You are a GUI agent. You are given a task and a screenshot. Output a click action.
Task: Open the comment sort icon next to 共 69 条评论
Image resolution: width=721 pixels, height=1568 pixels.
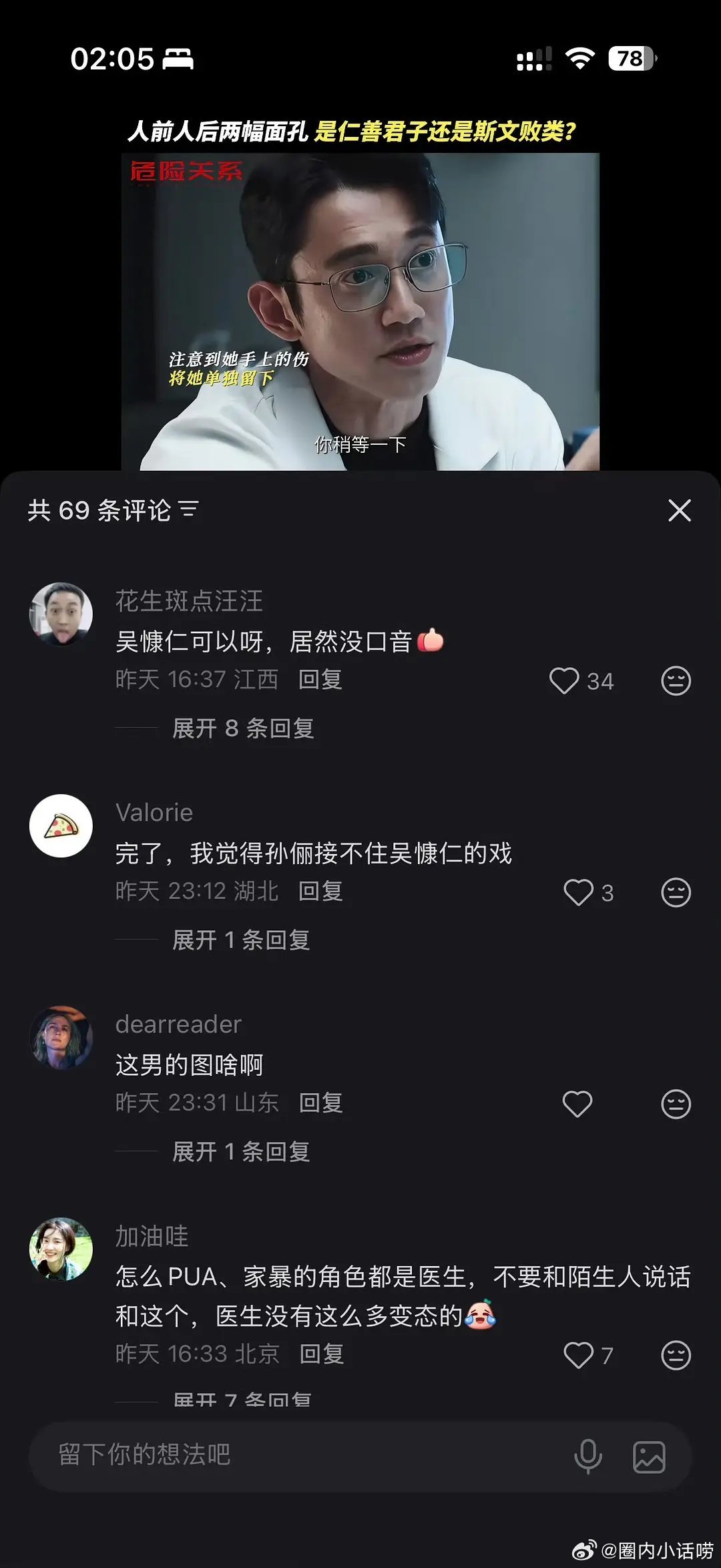[x=190, y=510]
